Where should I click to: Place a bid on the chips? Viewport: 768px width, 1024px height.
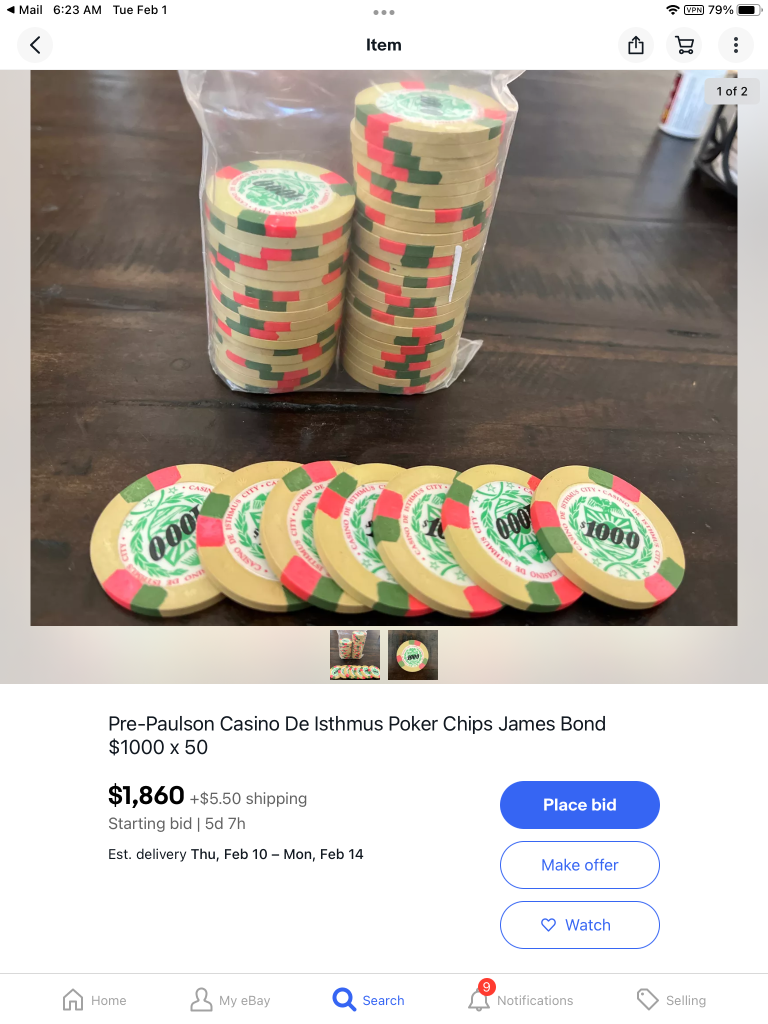click(x=579, y=805)
